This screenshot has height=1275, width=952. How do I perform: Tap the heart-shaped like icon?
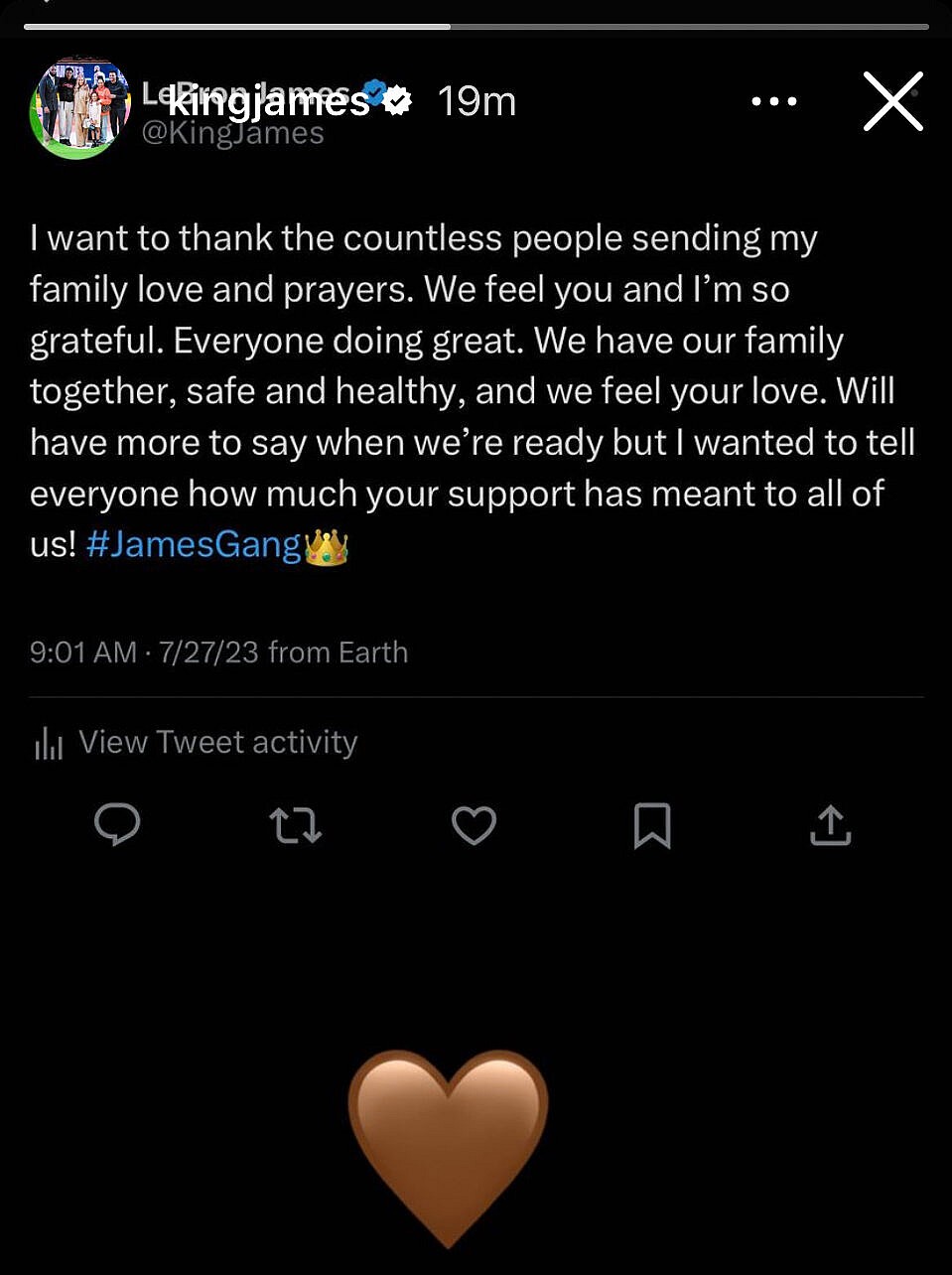[x=474, y=825]
